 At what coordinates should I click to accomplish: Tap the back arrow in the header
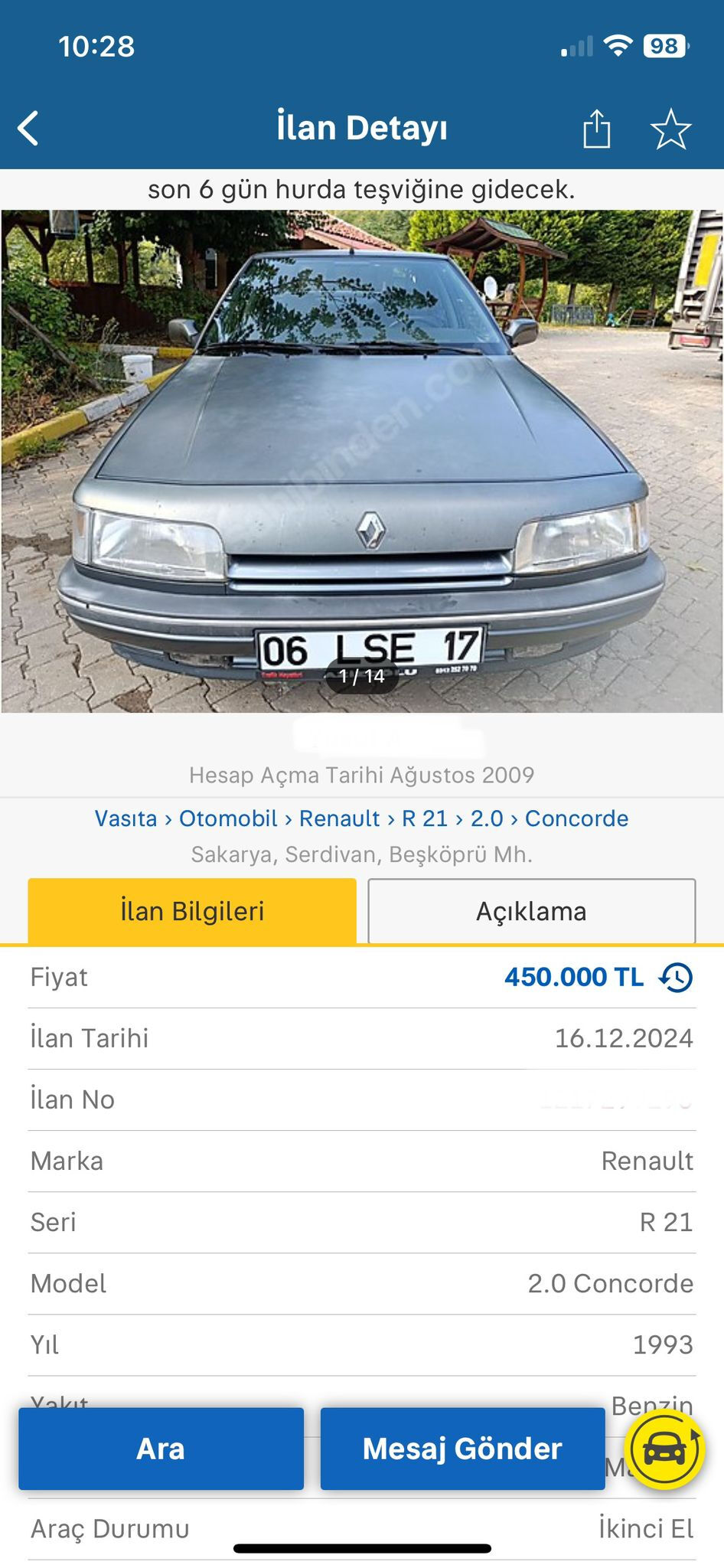click(29, 126)
